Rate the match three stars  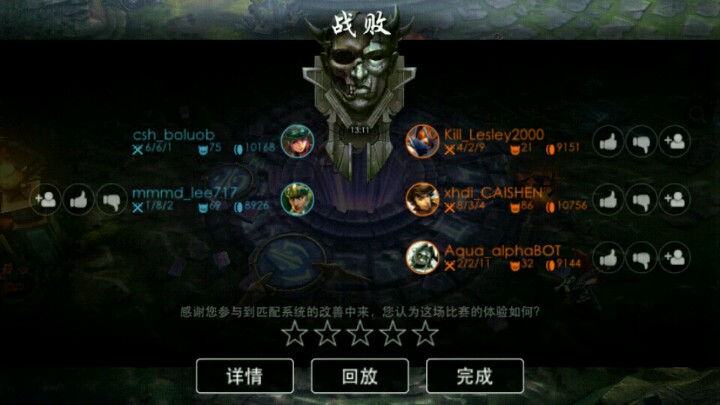click(x=360, y=333)
